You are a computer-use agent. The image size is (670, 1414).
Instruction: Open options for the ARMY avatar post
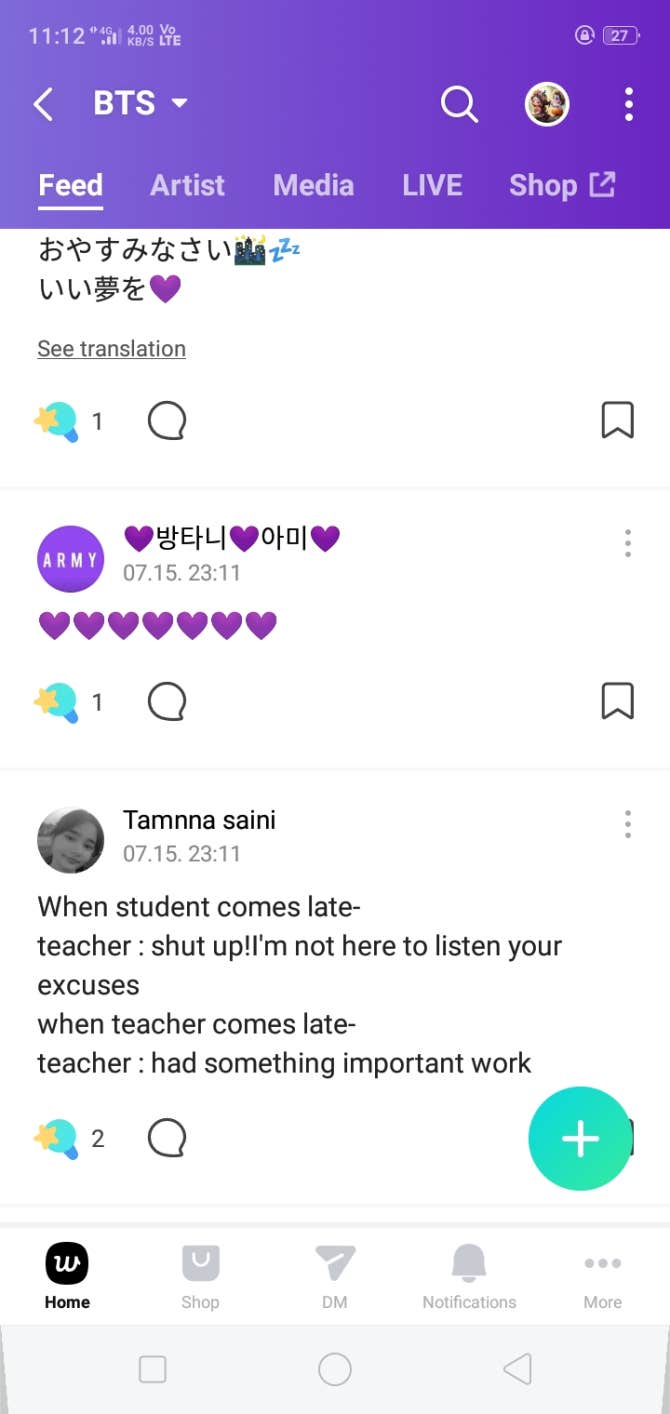(627, 543)
